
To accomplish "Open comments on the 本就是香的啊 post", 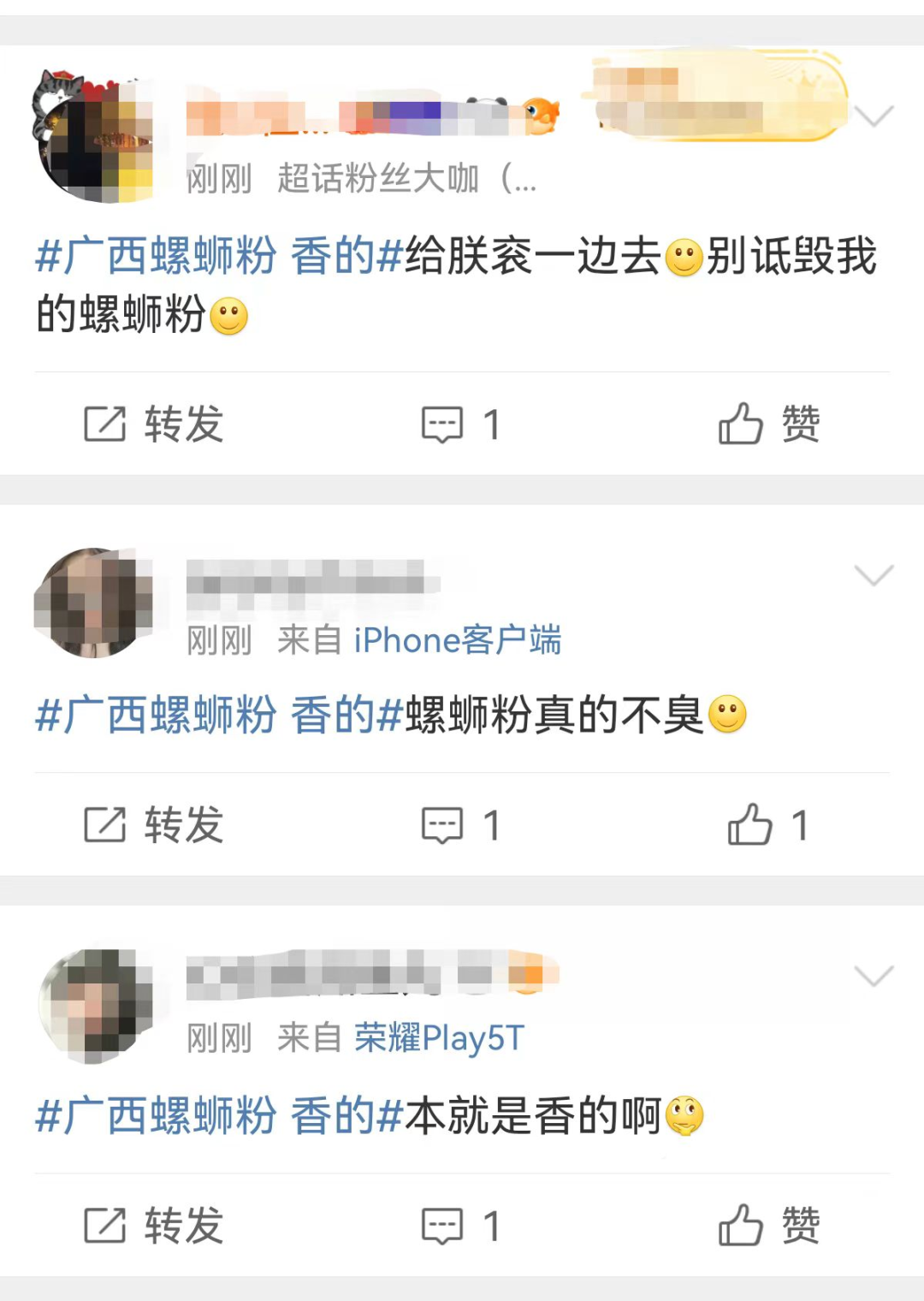I will (460, 1226).
